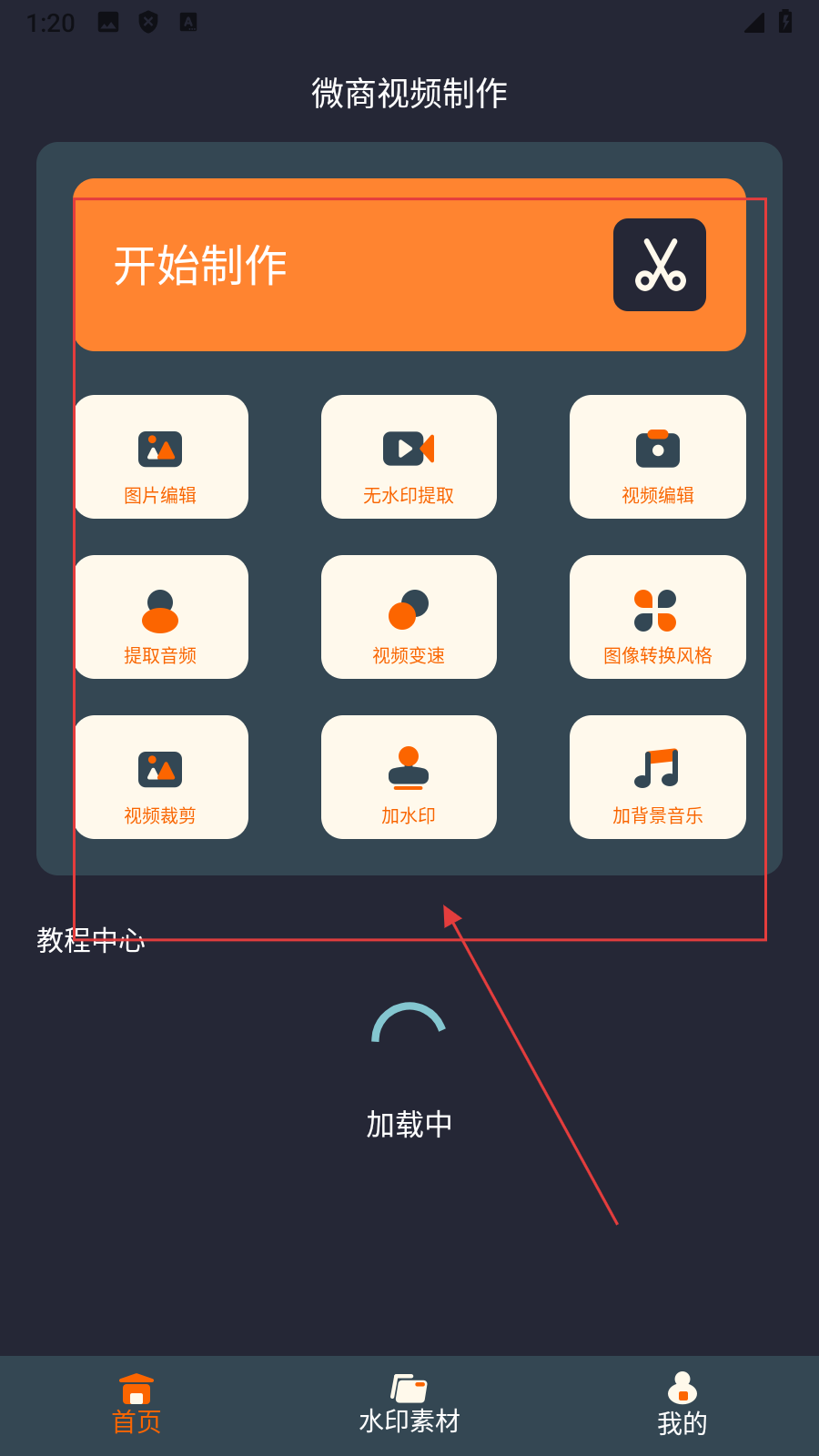Open 无水印提取 watermark-free extraction
Image resolution: width=819 pixels, height=1456 pixels.
[409, 457]
